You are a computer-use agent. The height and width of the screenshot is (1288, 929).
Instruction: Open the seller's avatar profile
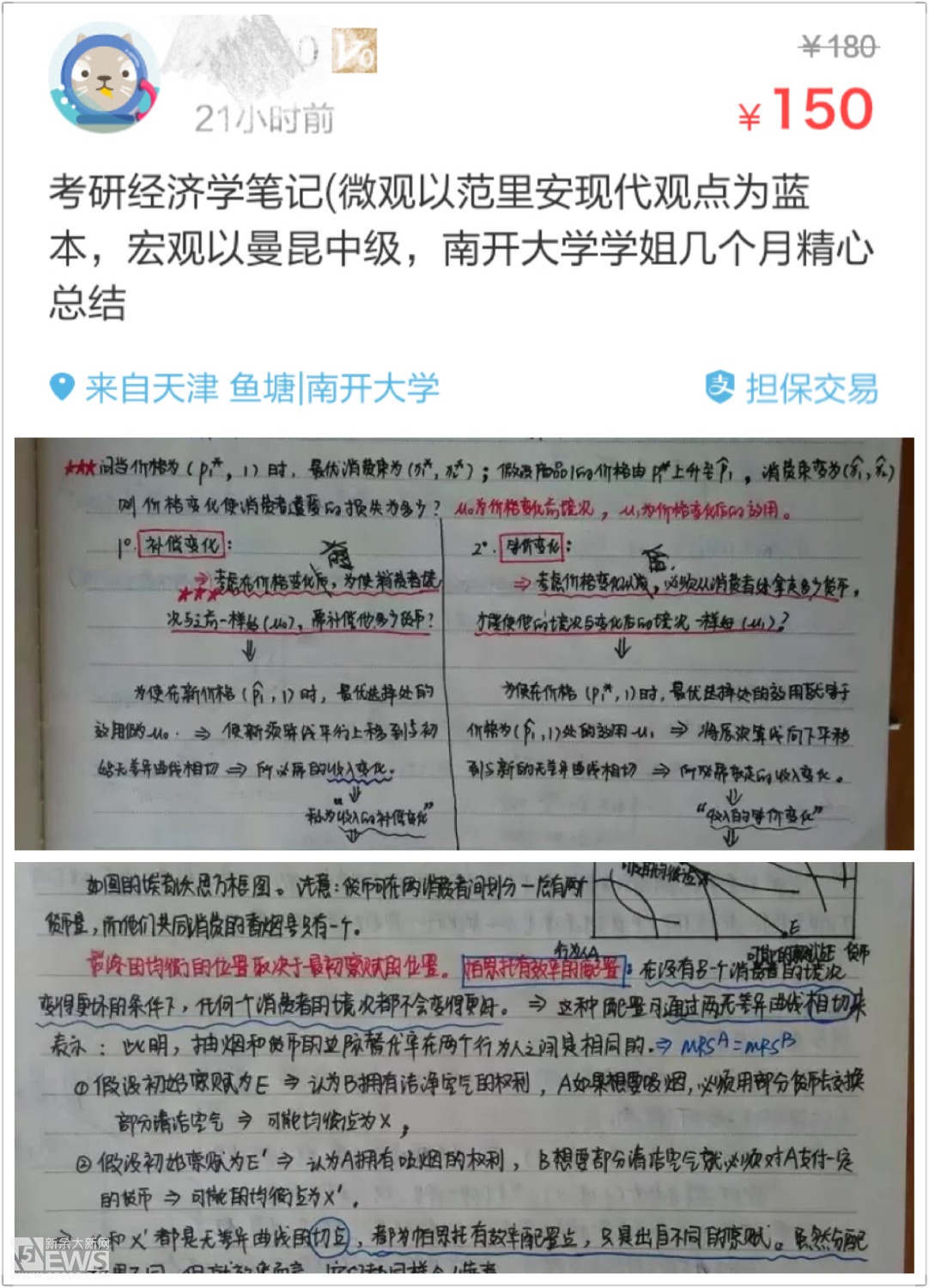[x=104, y=79]
